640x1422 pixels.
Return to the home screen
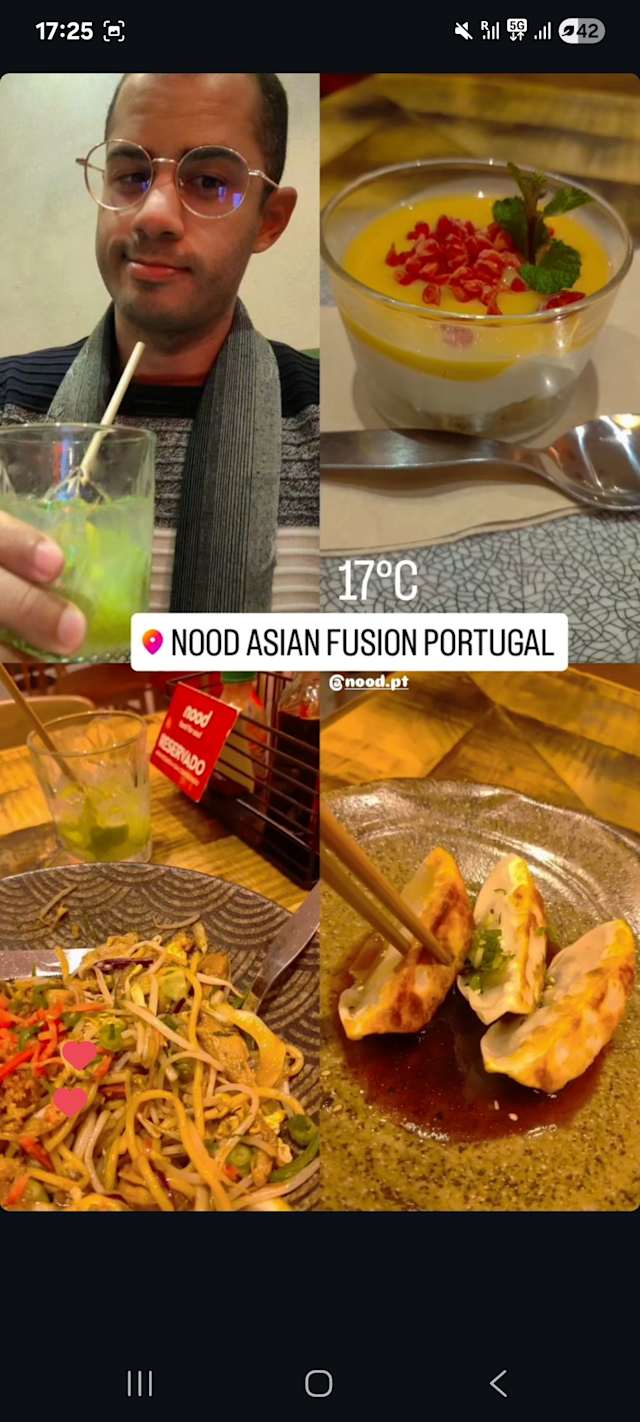(x=319, y=1383)
